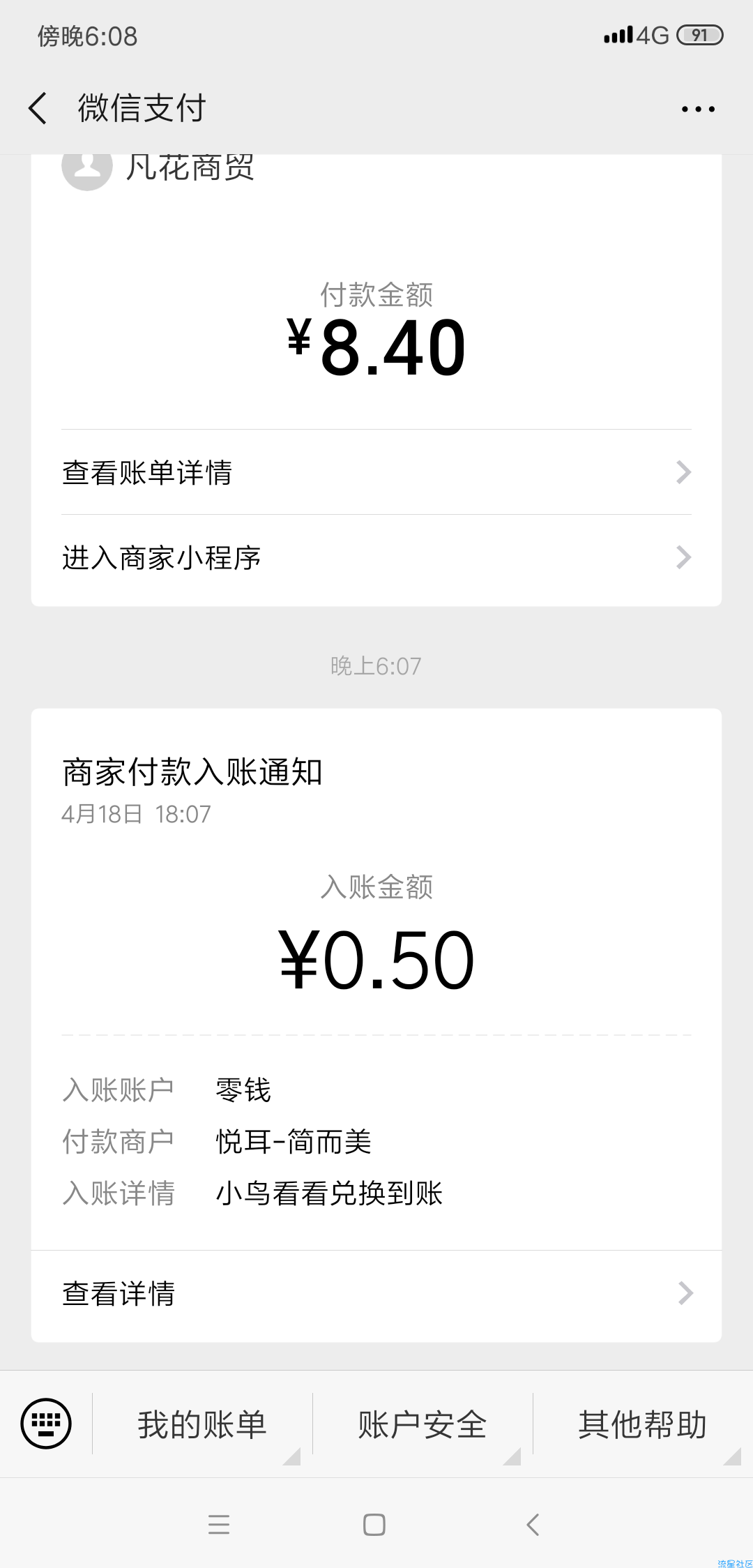The image size is (753, 1568).
Task: Expand the 其他帮助 menu
Action: (x=643, y=1424)
